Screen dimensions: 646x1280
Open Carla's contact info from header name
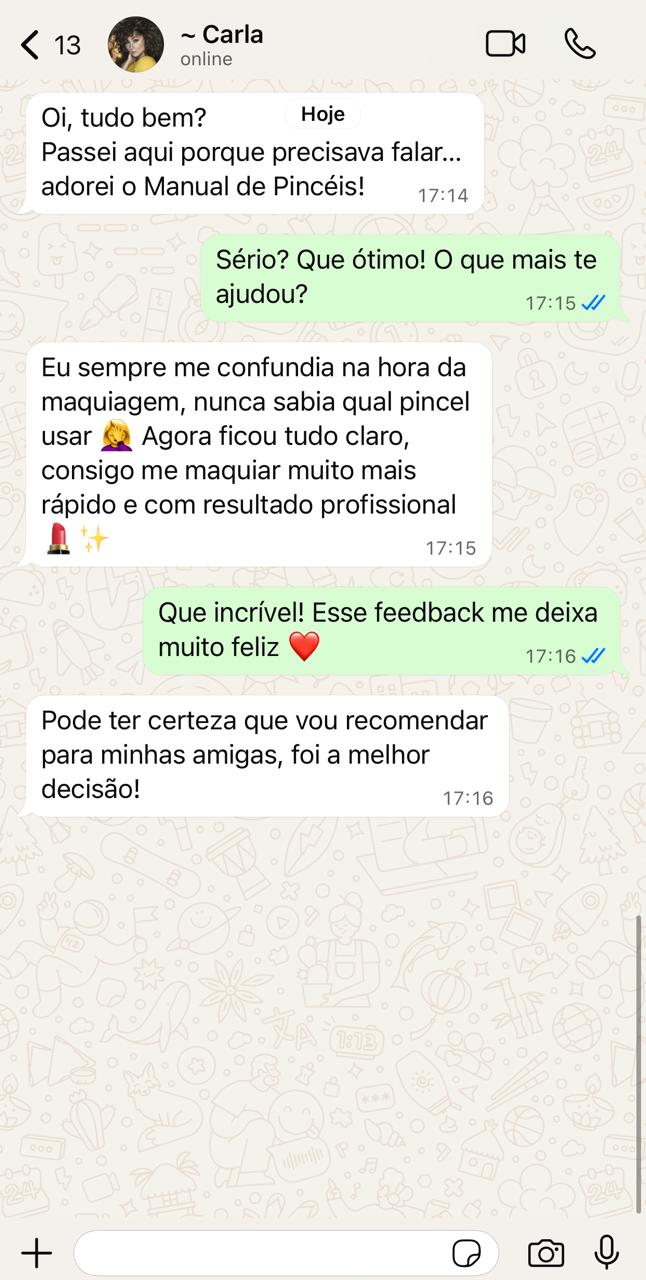(222, 35)
